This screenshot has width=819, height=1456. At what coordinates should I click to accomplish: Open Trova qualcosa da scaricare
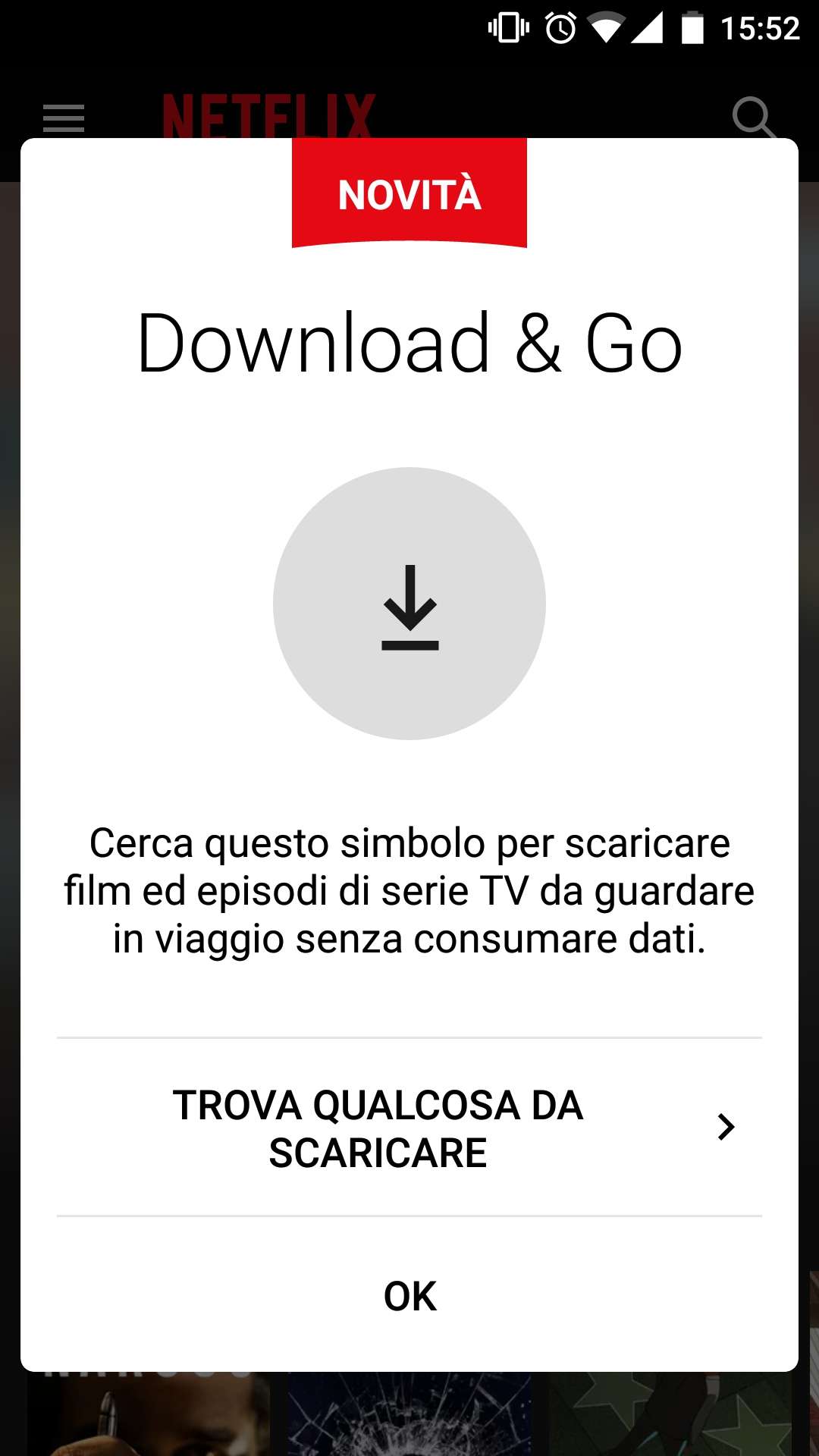(409, 1128)
